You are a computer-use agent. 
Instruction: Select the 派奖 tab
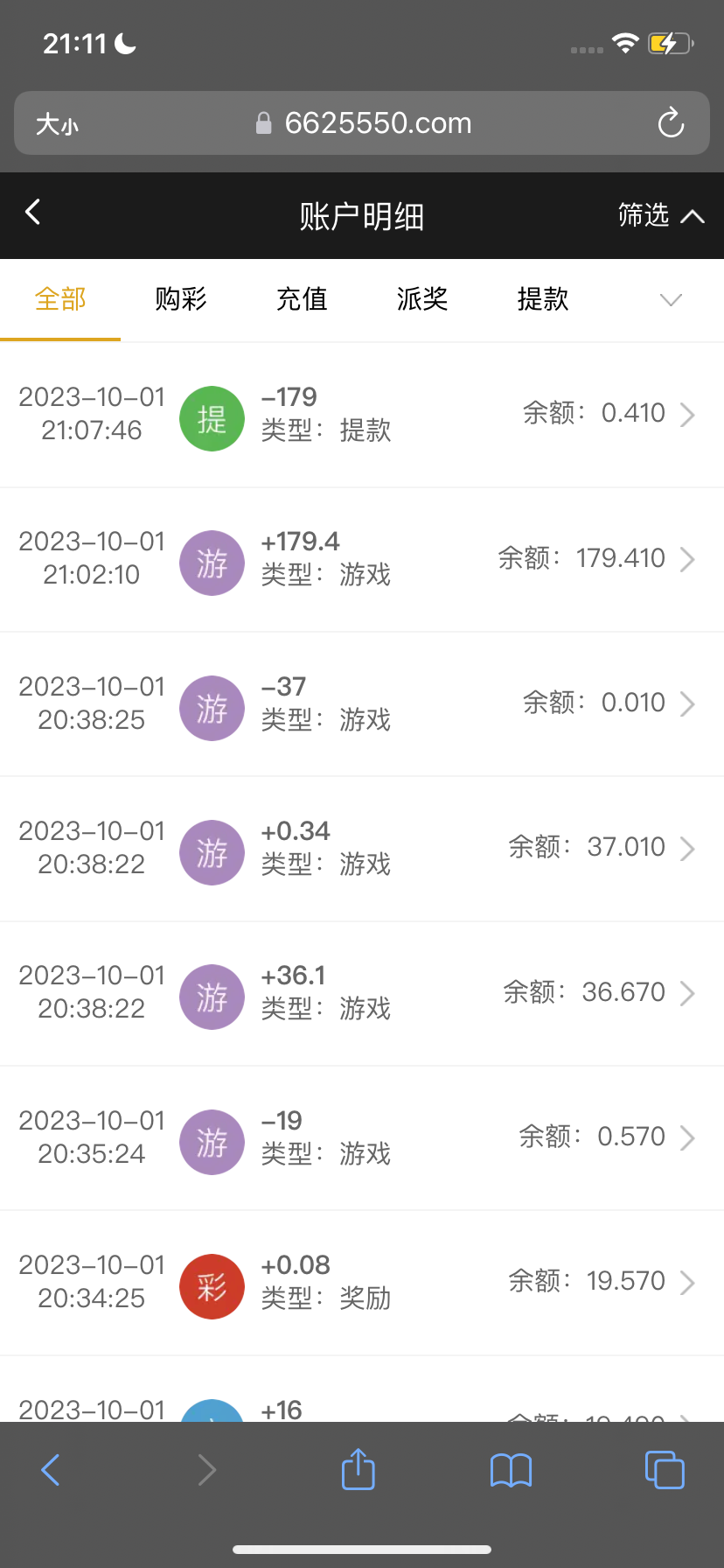point(422,299)
